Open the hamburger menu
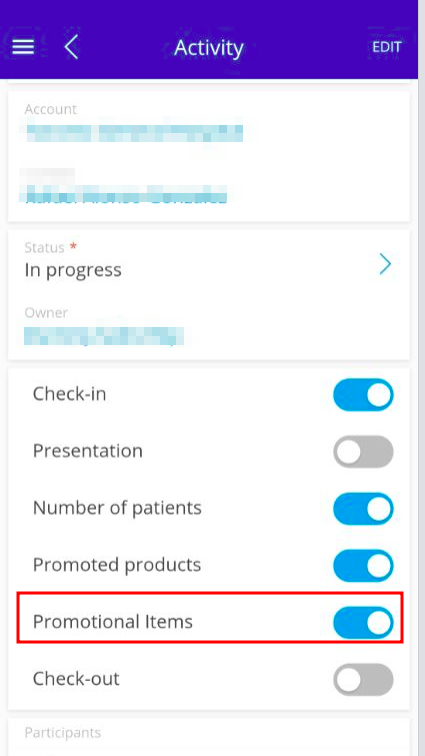 click(23, 47)
